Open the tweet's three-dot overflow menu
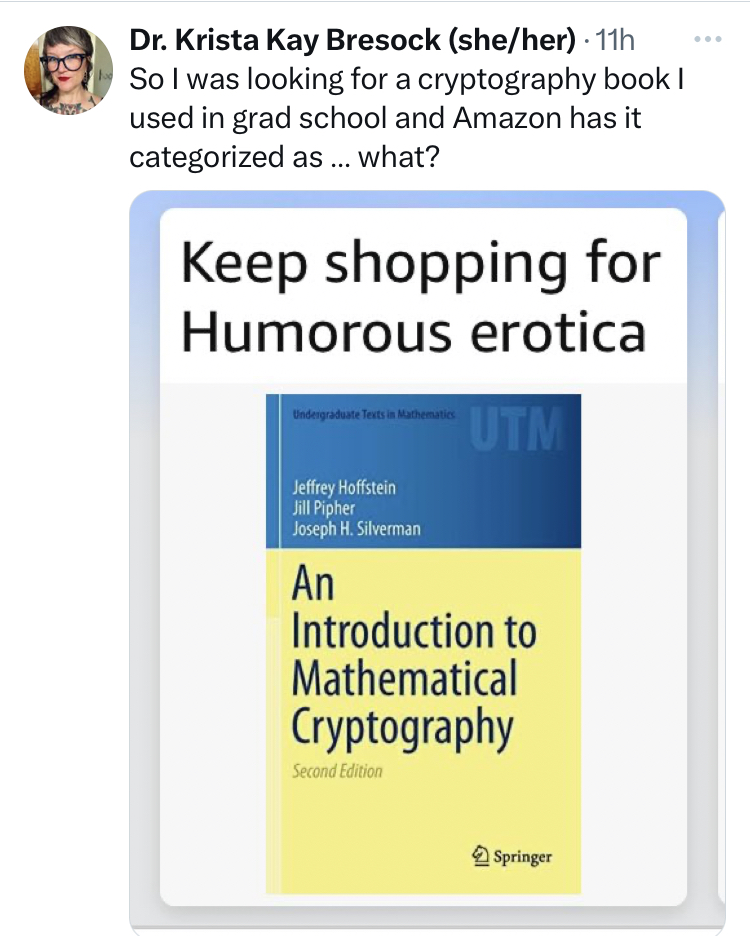Image resolution: width=750 pixels, height=936 pixels. click(x=707, y=39)
